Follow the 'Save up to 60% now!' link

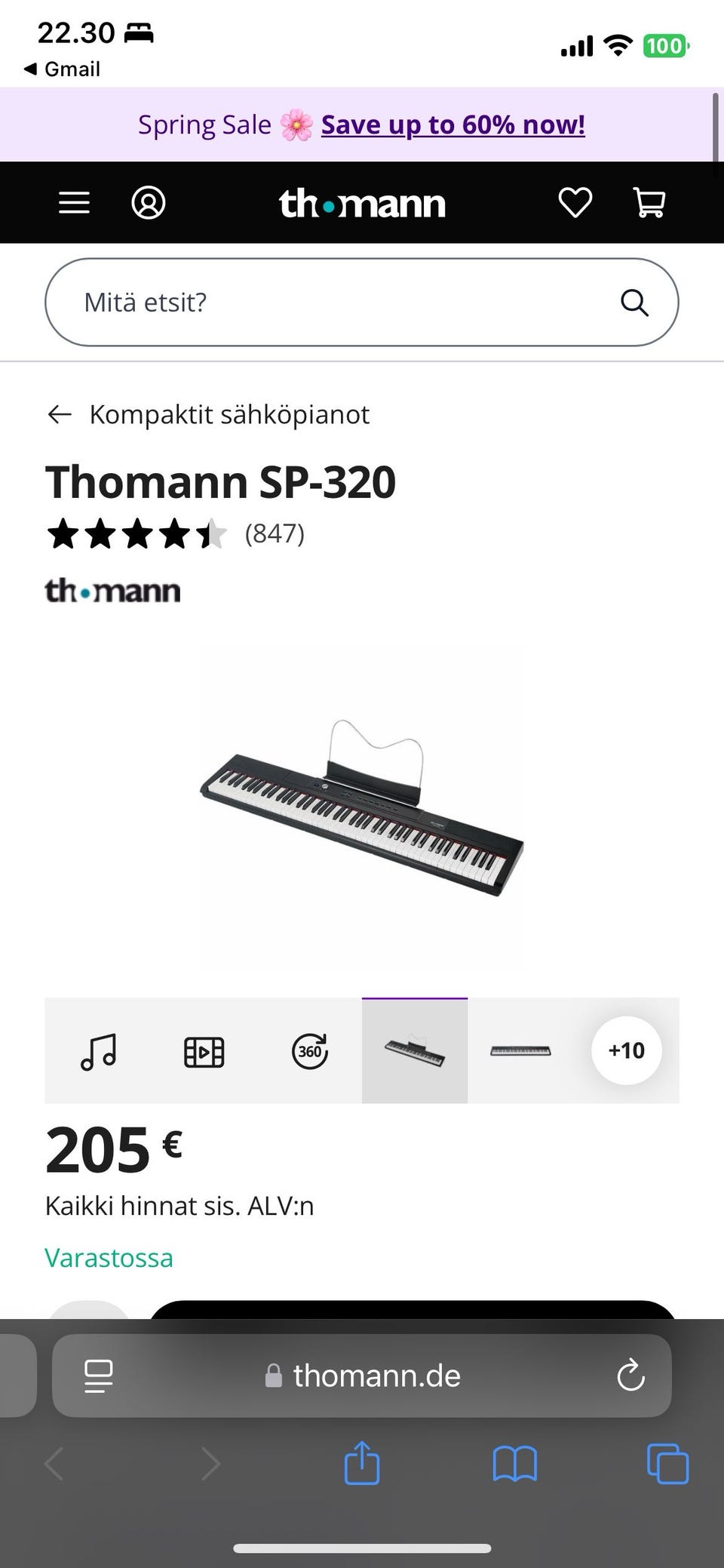tap(452, 125)
